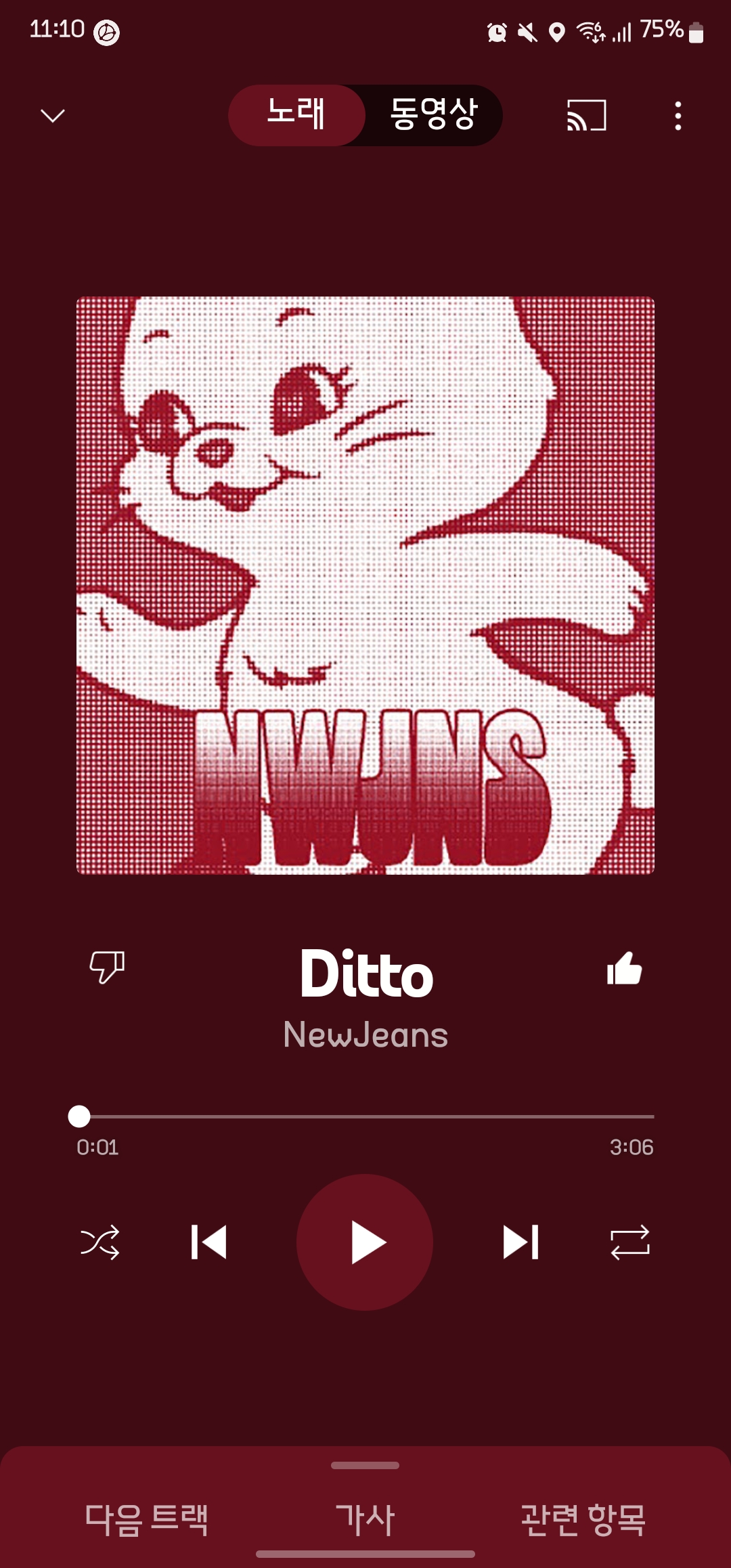
Task: Show the 가사 lyrics tab
Action: click(x=365, y=1519)
